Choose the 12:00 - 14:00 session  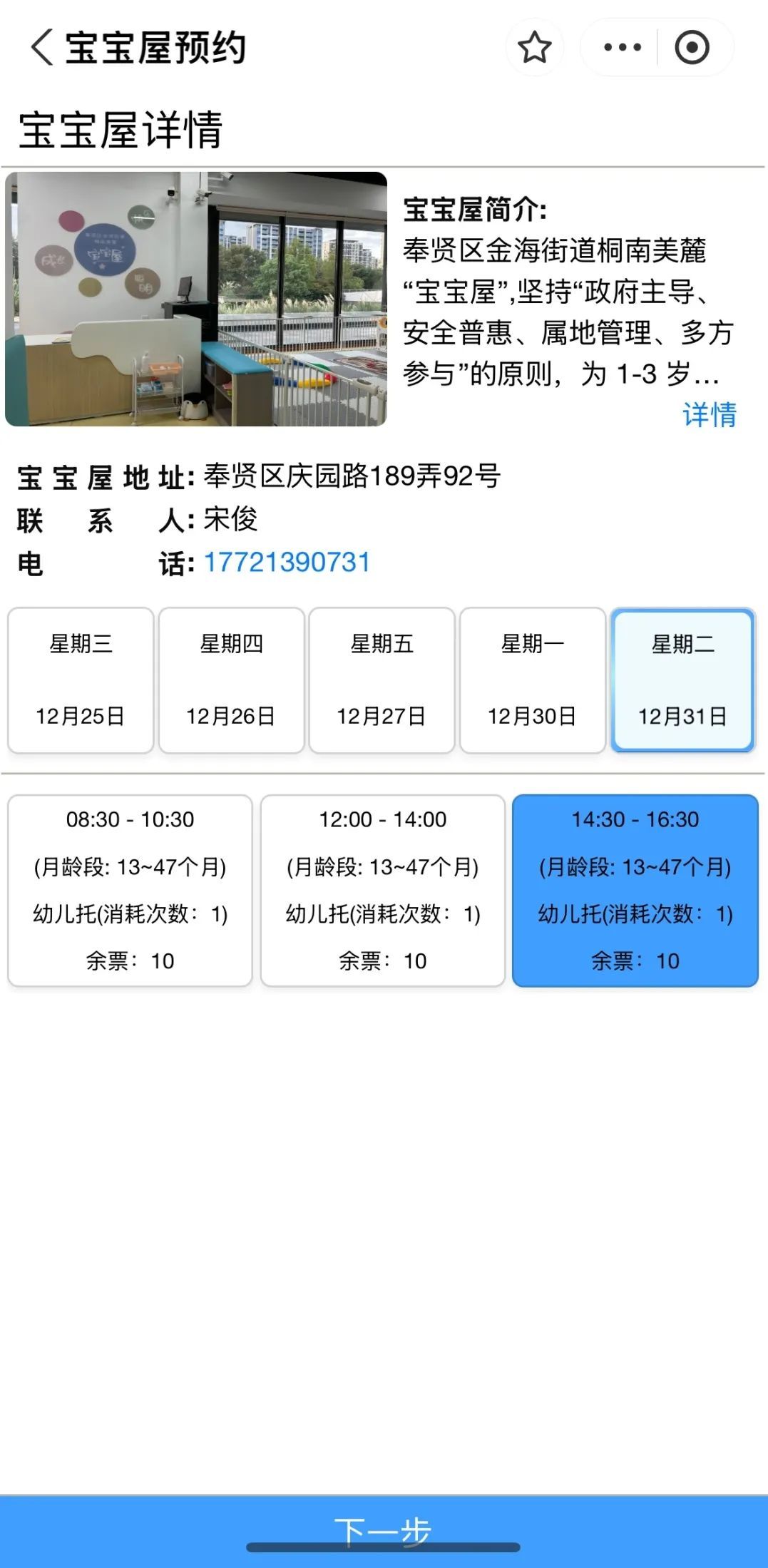click(383, 890)
